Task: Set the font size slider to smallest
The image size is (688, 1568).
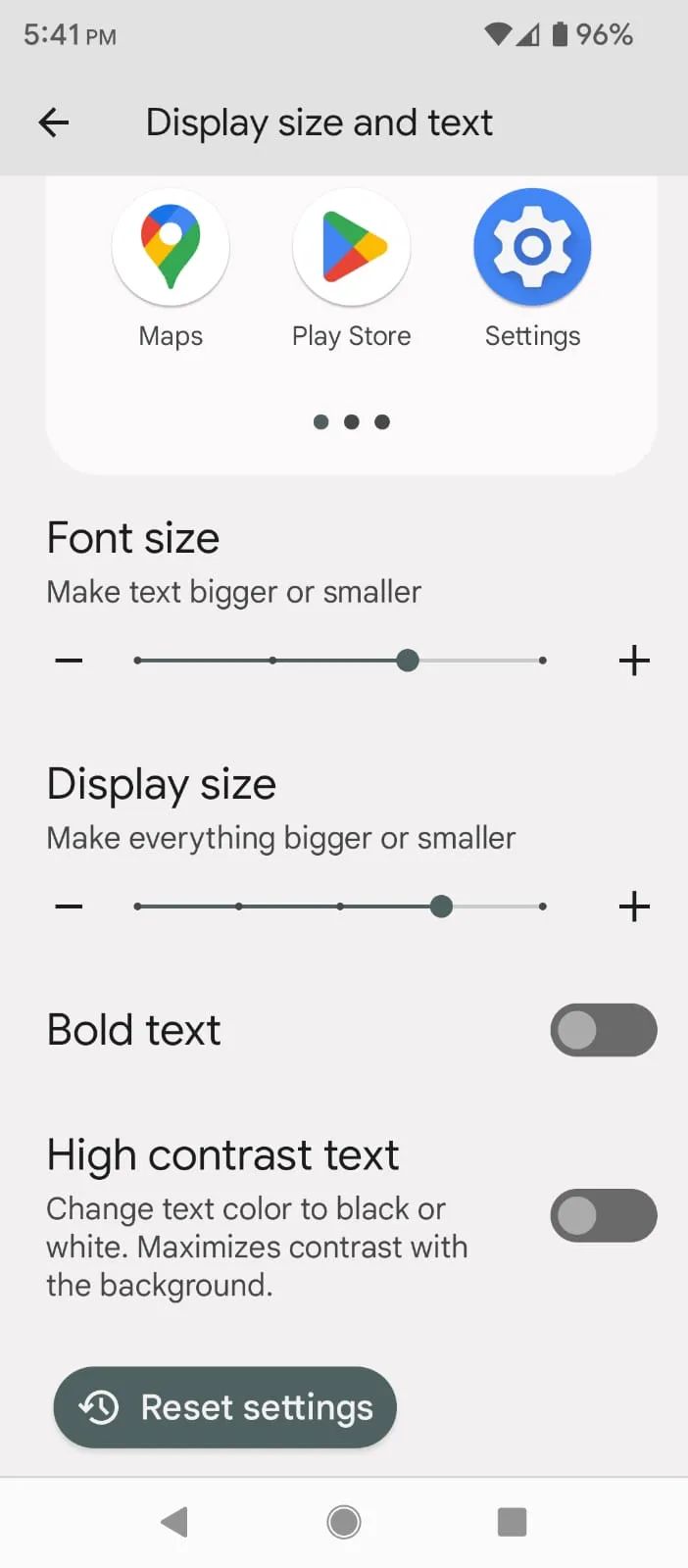Action: pyautogui.click(x=138, y=661)
